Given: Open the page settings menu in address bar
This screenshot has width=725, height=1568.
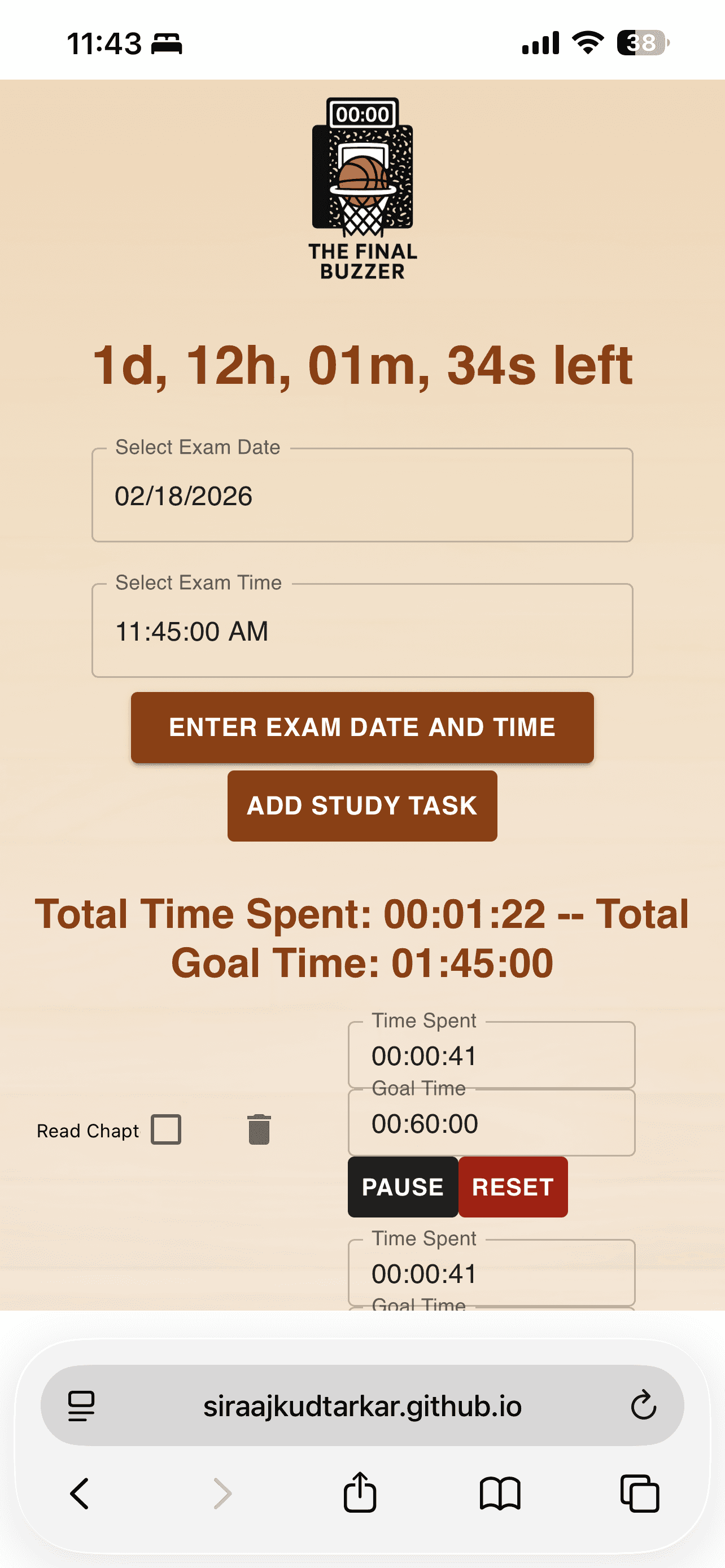Looking at the screenshot, I should [81, 1405].
